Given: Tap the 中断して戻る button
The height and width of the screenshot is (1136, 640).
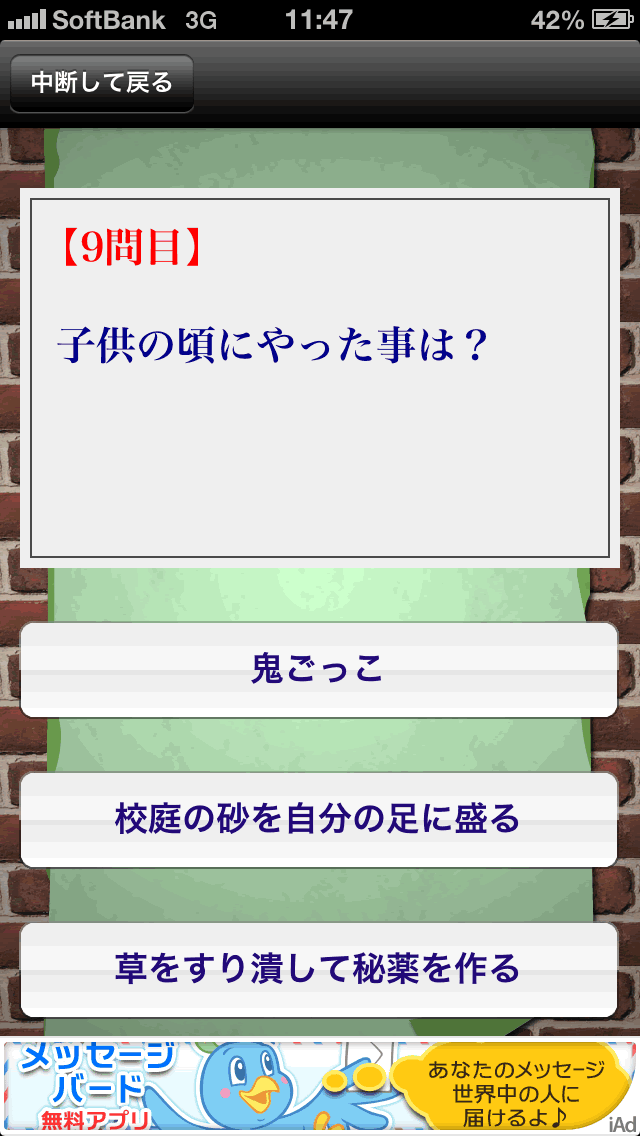Looking at the screenshot, I should [102, 83].
